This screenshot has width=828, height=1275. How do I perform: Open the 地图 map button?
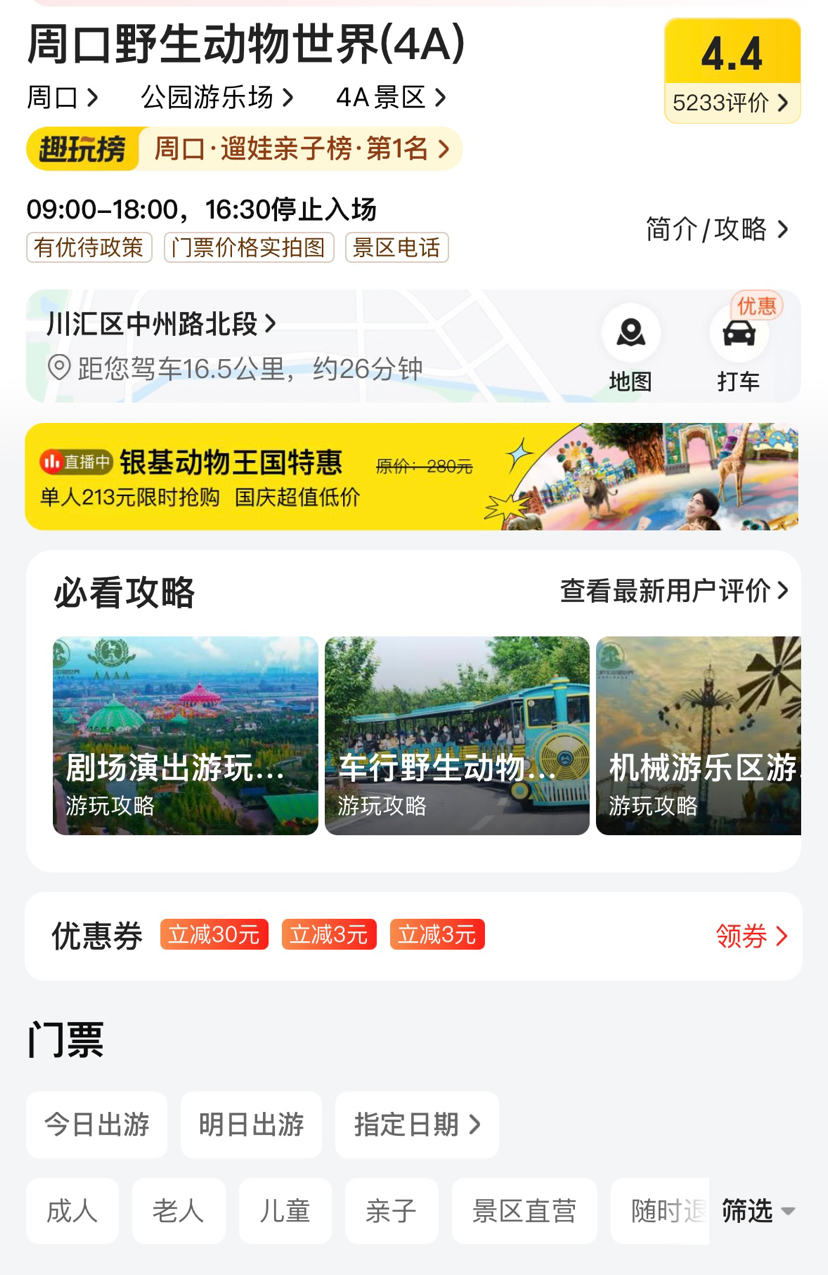tap(630, 347)
